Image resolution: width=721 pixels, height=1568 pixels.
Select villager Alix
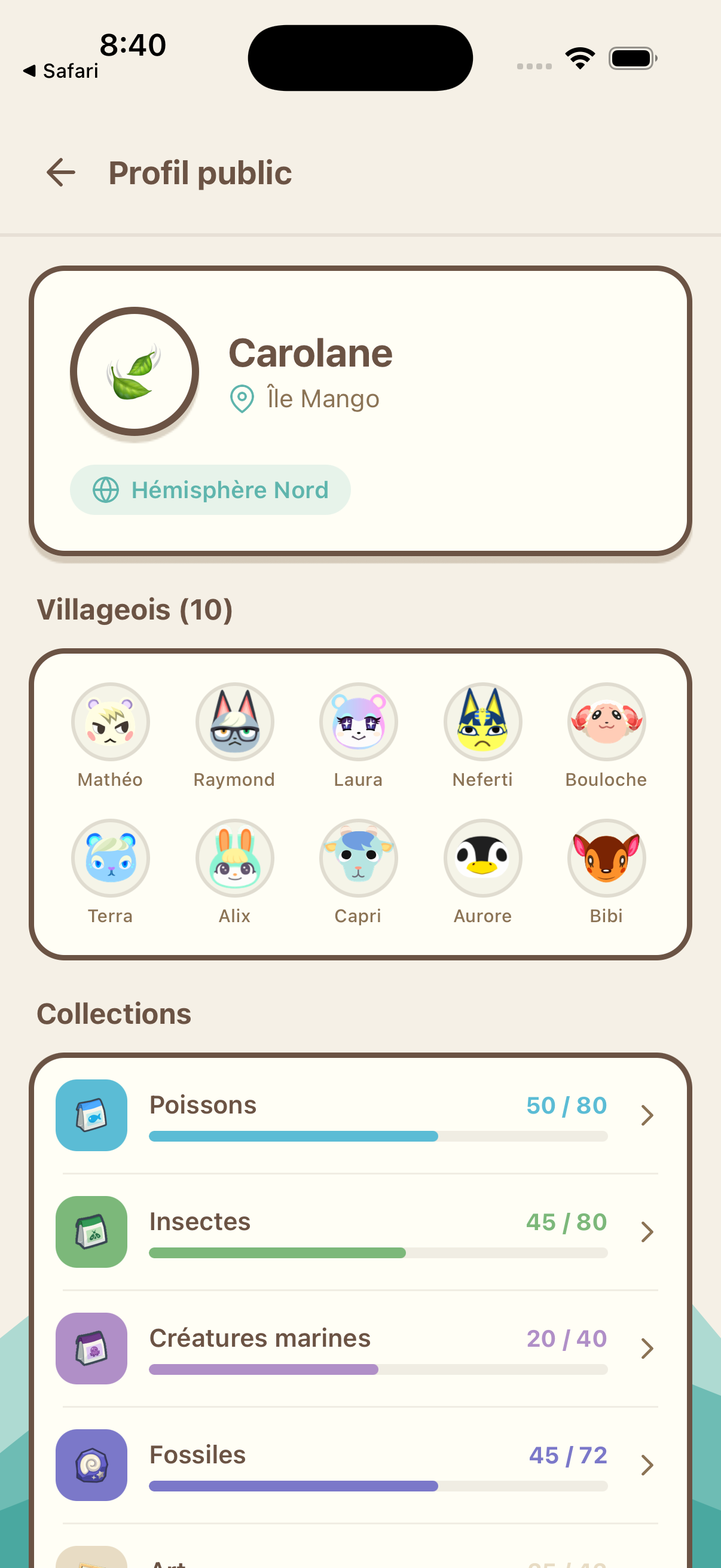tap(234, 872)
